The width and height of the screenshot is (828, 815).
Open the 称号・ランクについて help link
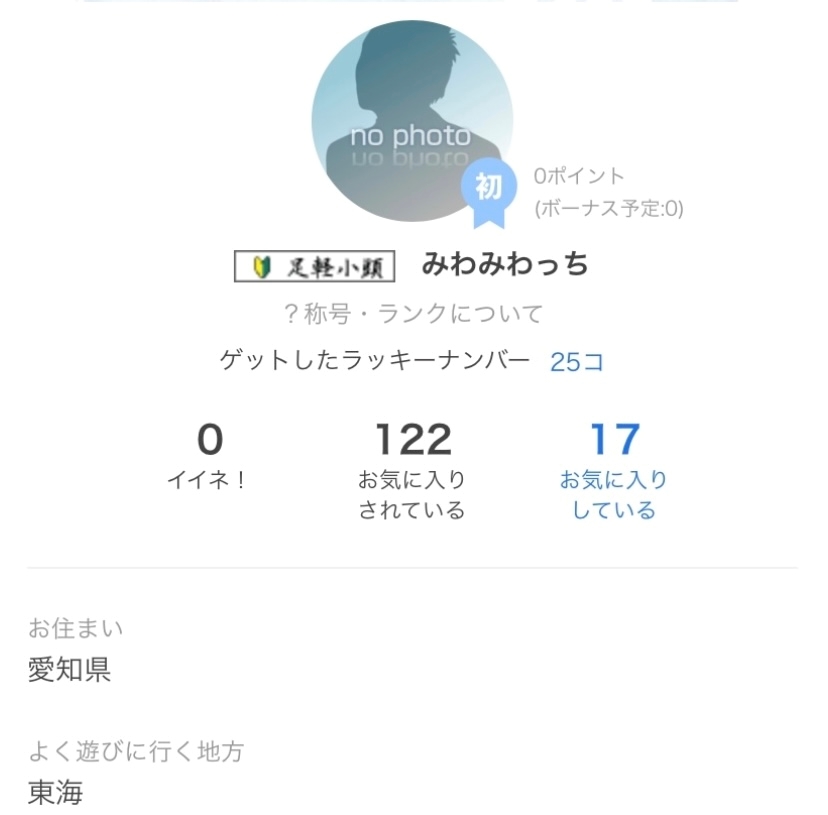[x=413, y=314]
